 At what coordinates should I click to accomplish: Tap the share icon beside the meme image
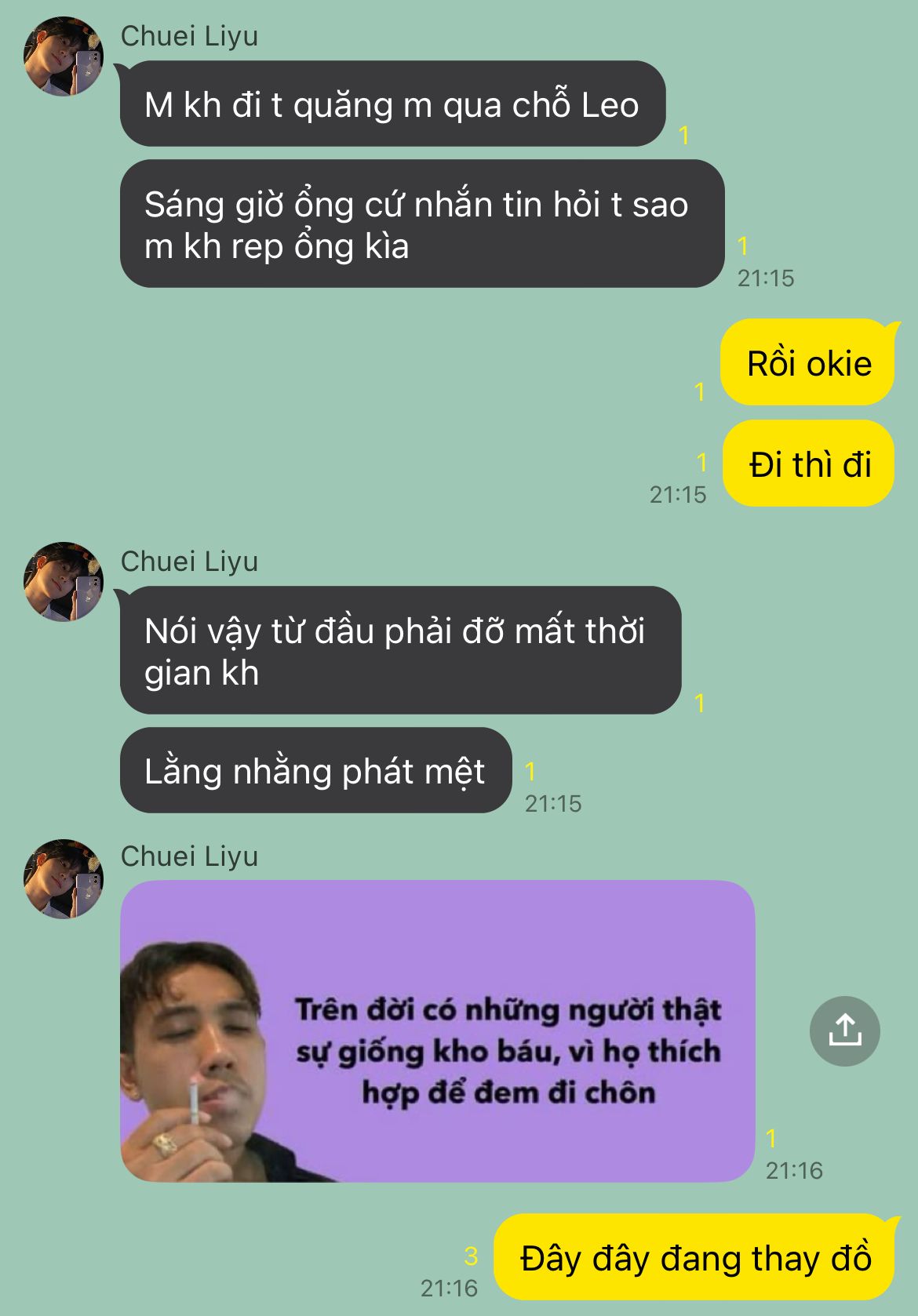(x=844, y=1031)
